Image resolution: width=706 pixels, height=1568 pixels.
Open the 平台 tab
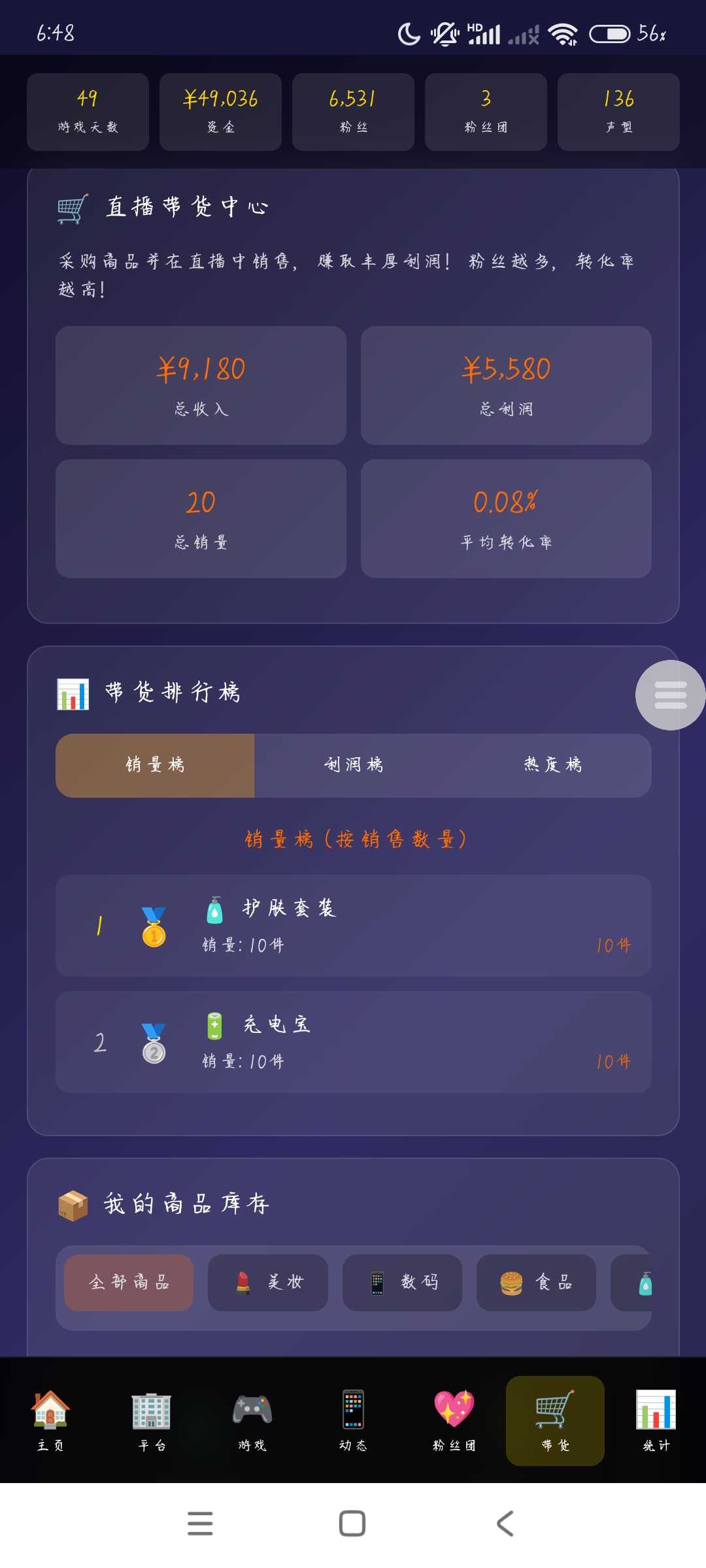(x=152, y=1420)
